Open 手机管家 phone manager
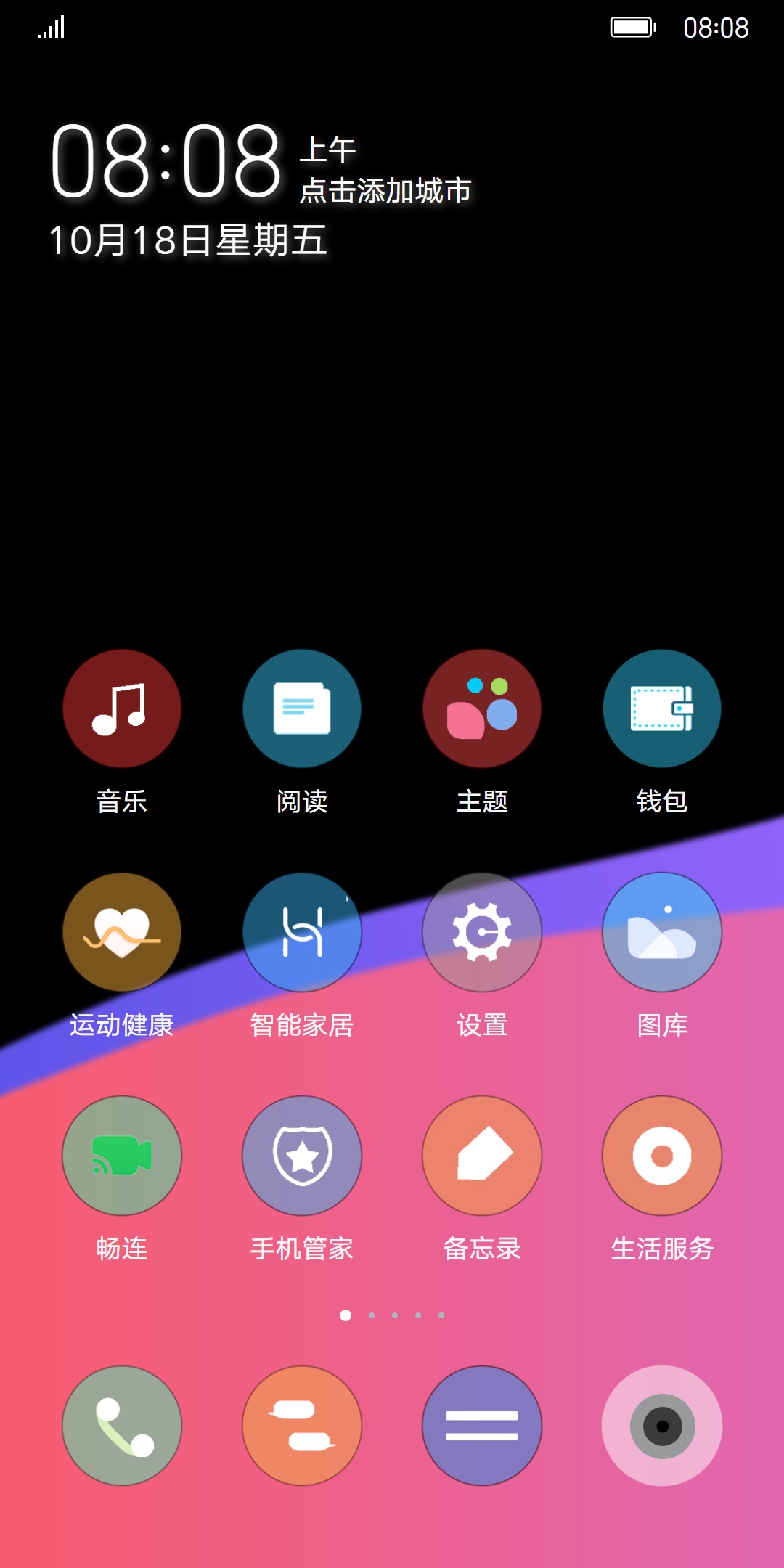This screenshot has height=1568, width=784. (x=301, y=1156)
